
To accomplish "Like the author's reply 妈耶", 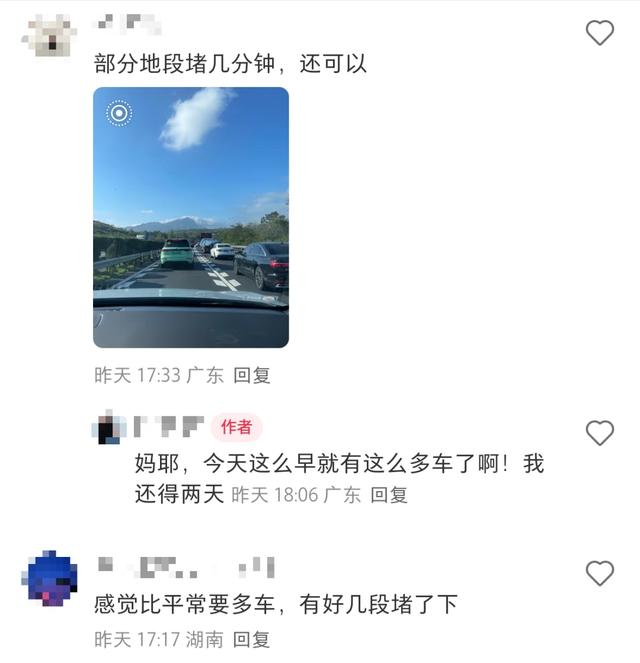I will (599, 432).
